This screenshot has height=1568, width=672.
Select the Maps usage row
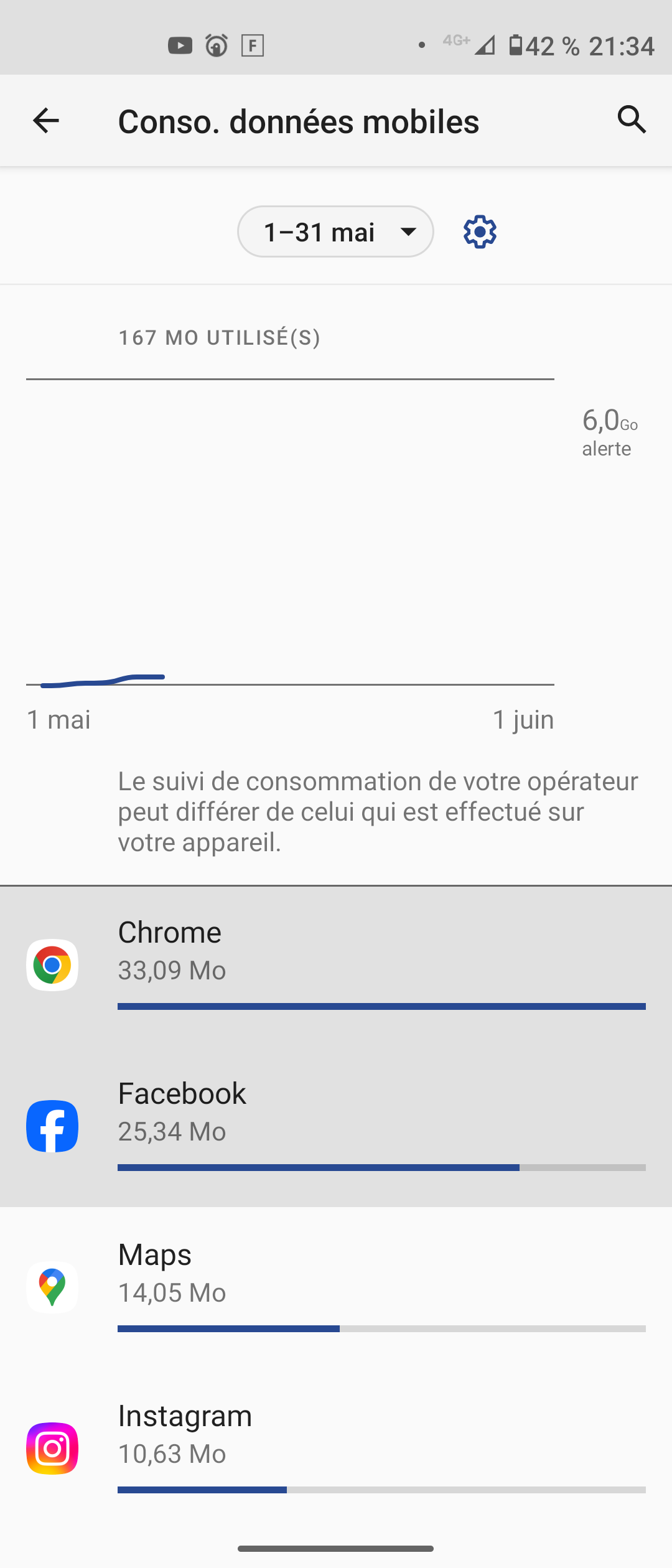336,1287
